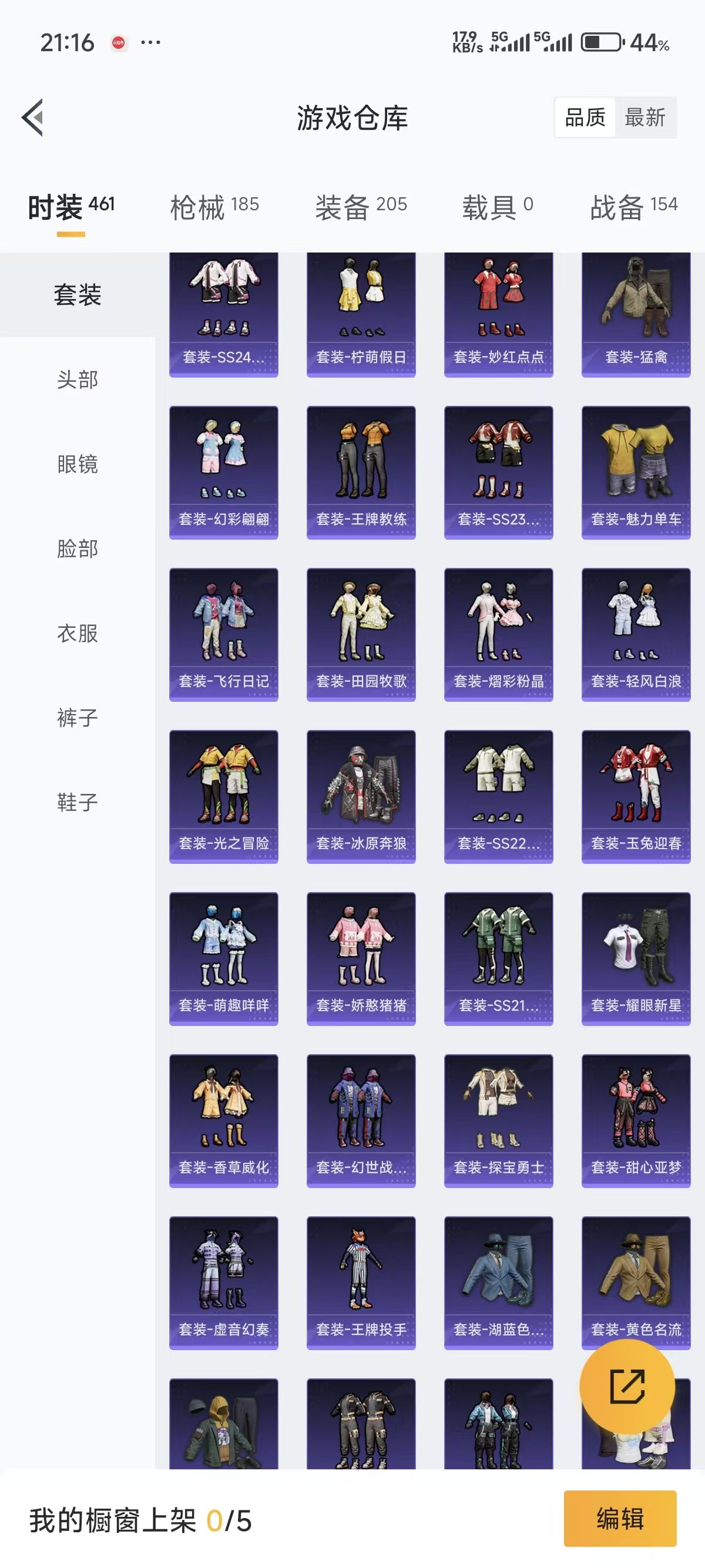Go back using the arrow
This screenshot has width=705, height=1568.
click(33, 117)
